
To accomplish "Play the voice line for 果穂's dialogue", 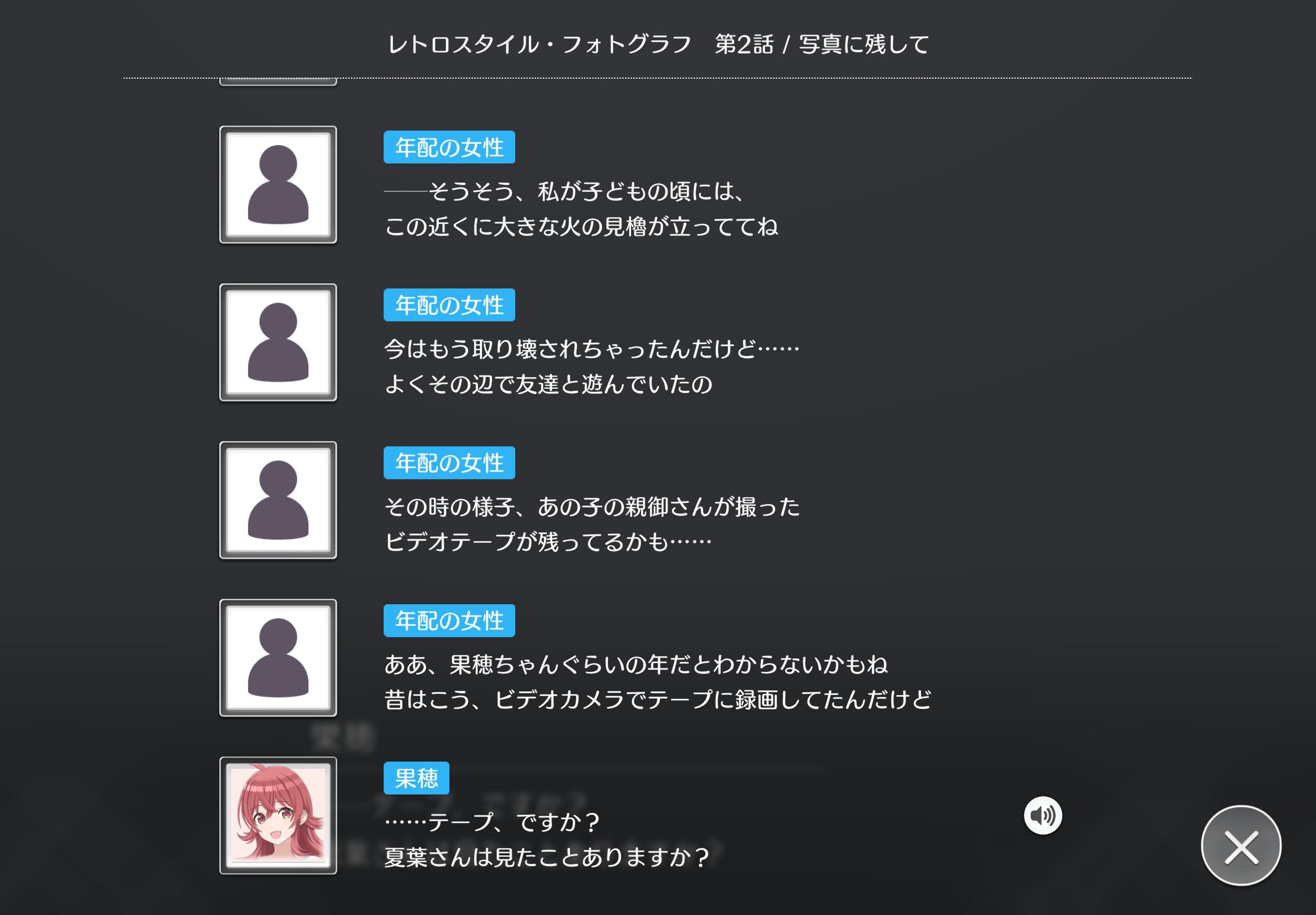I will click(x=1042, y=815).
